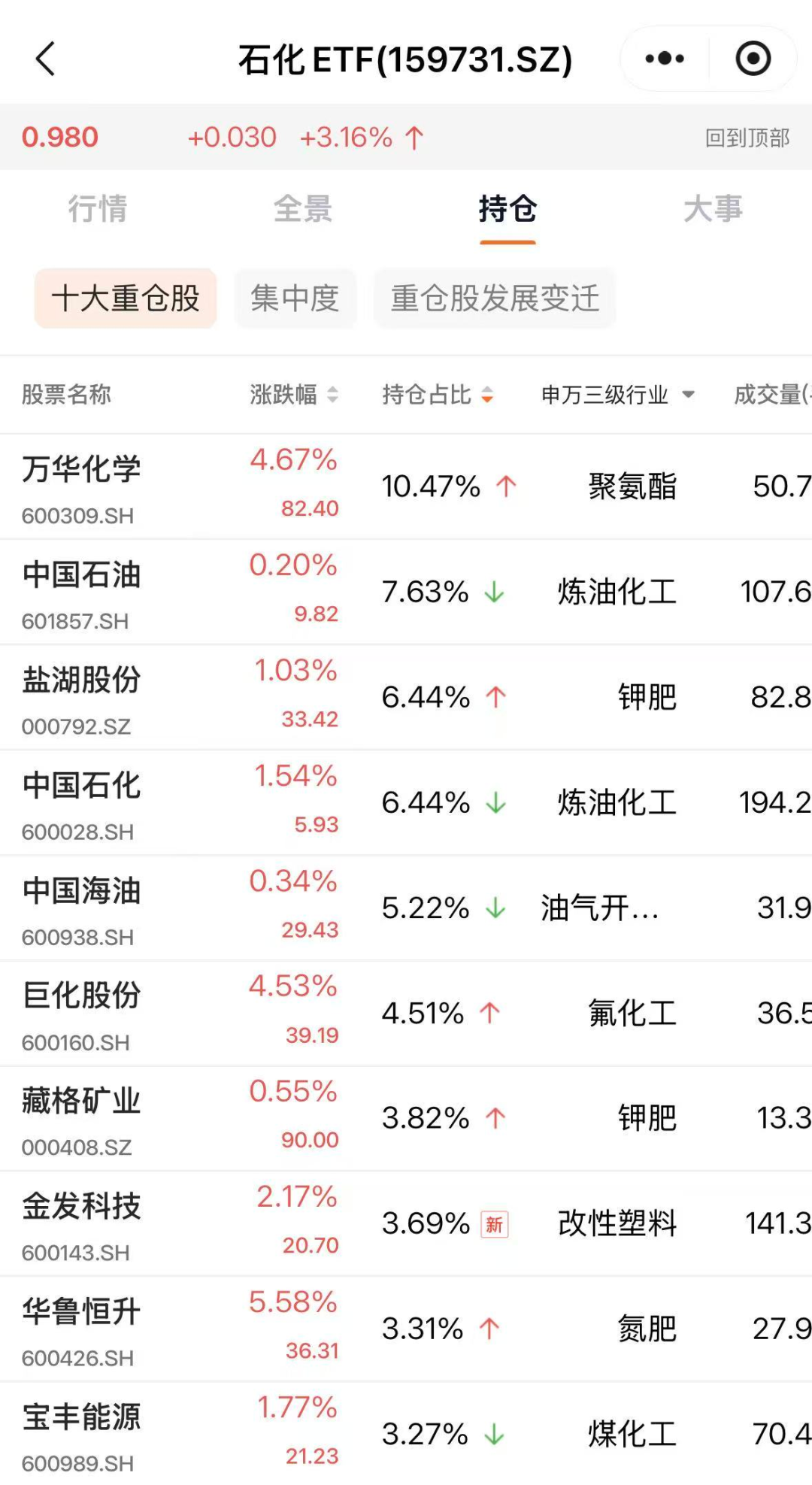Tap 回到顶部 to return to top

747,138
